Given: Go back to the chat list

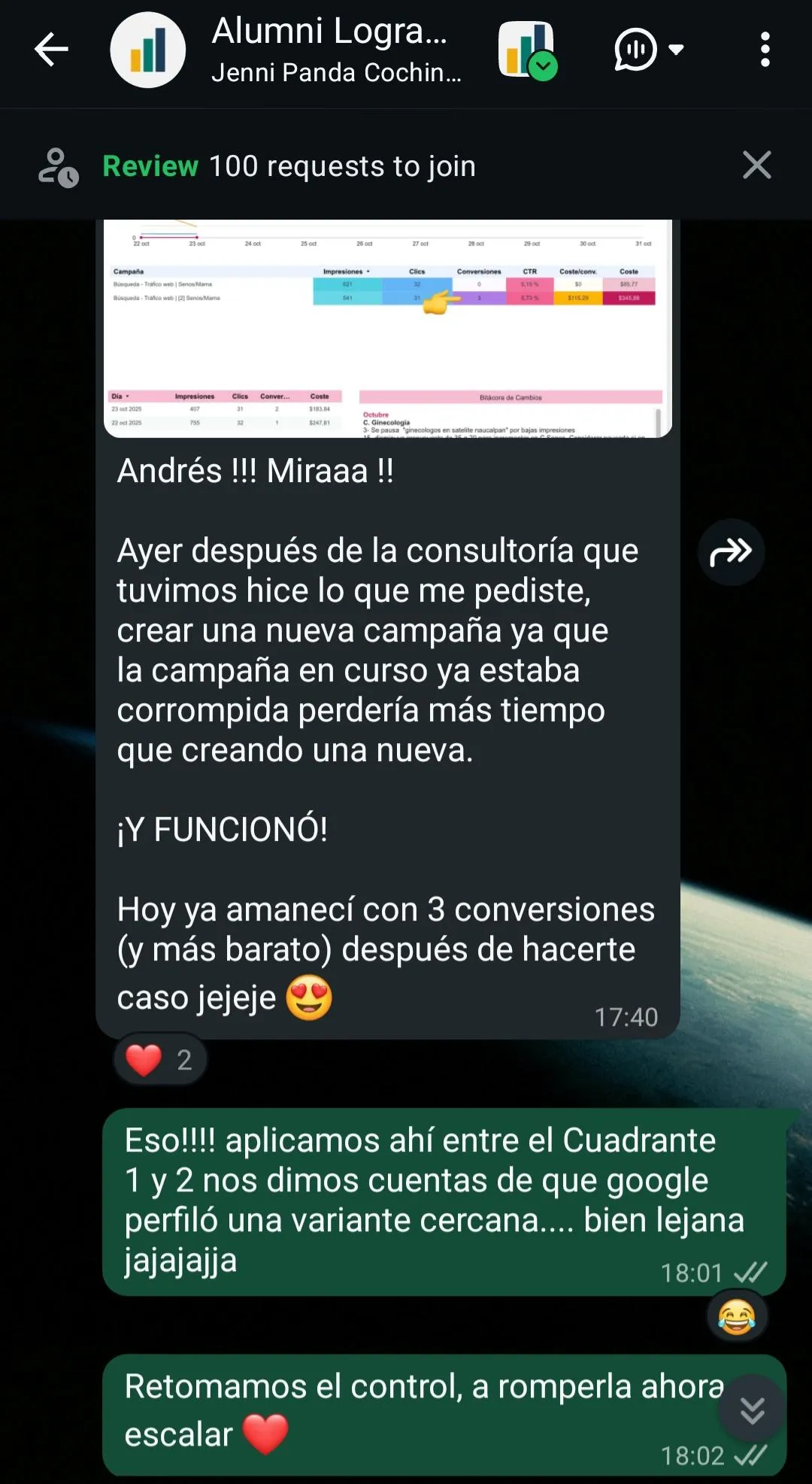Looking at the screenshot, I should 51,50.
